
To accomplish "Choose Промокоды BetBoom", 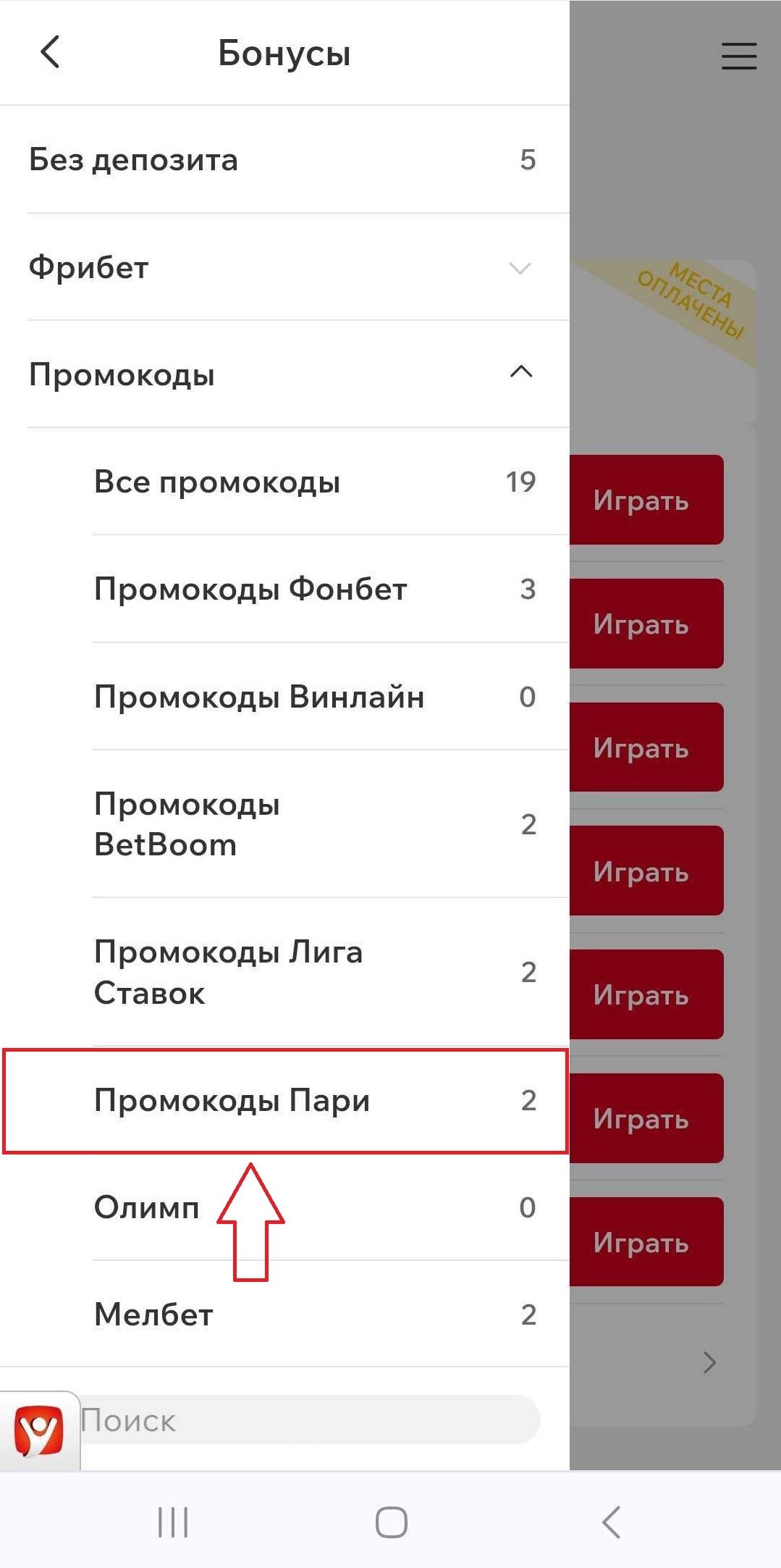I will tap(314, 824).
